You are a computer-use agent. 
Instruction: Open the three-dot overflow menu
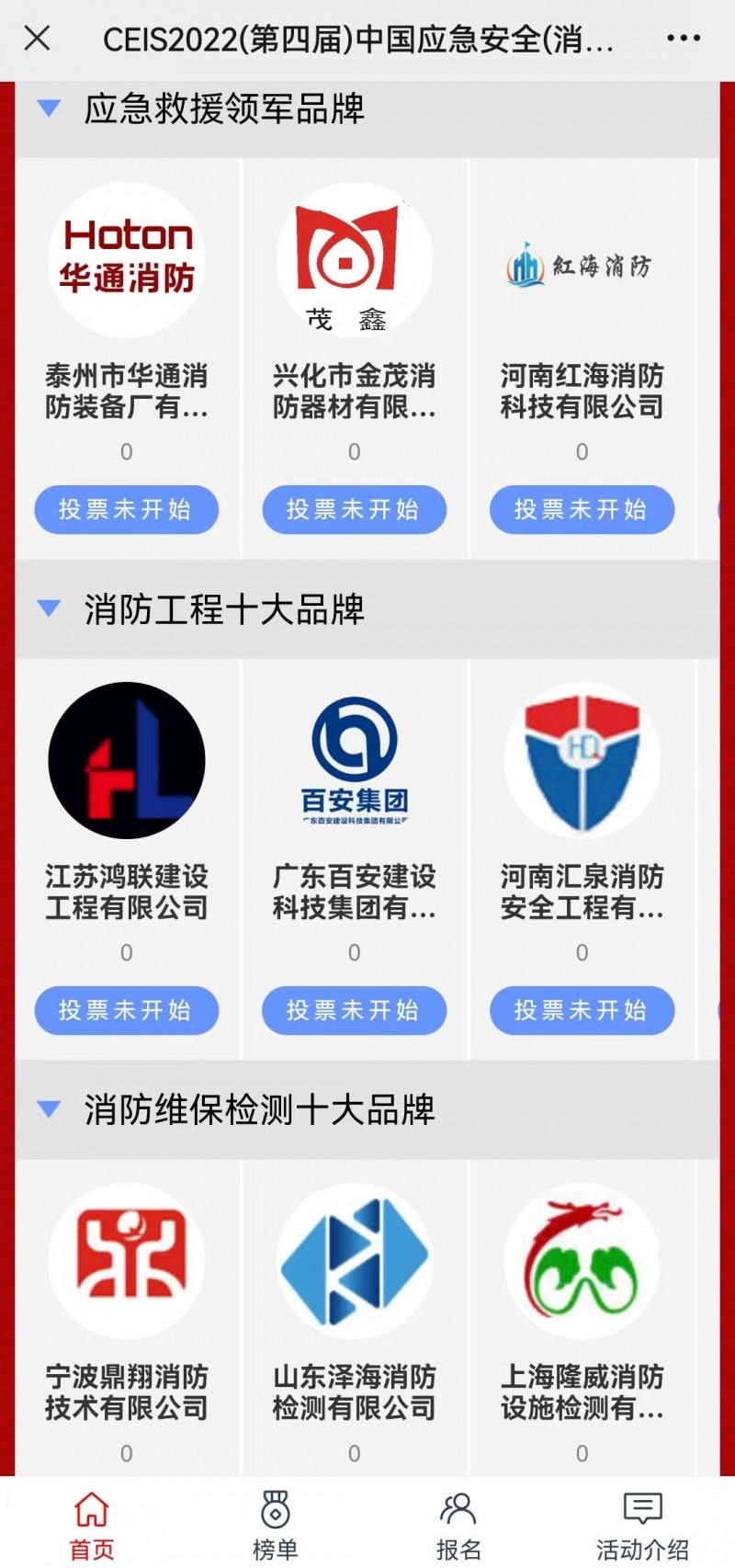click(x=684, y=39)
